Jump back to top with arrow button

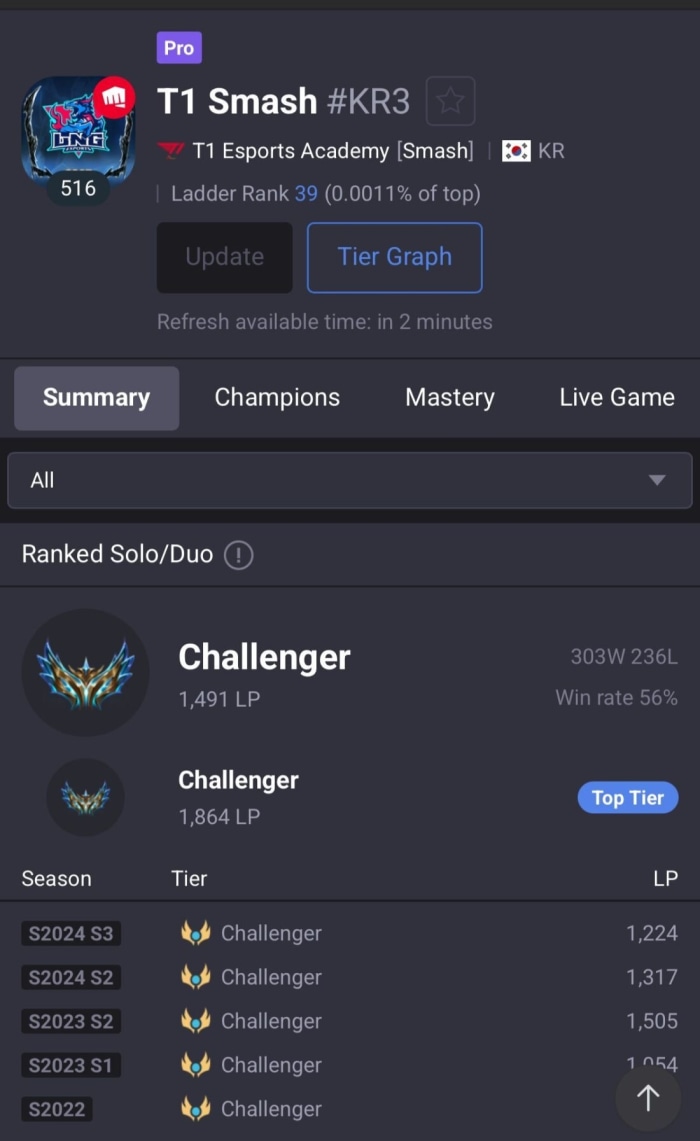coord(648,1098)
